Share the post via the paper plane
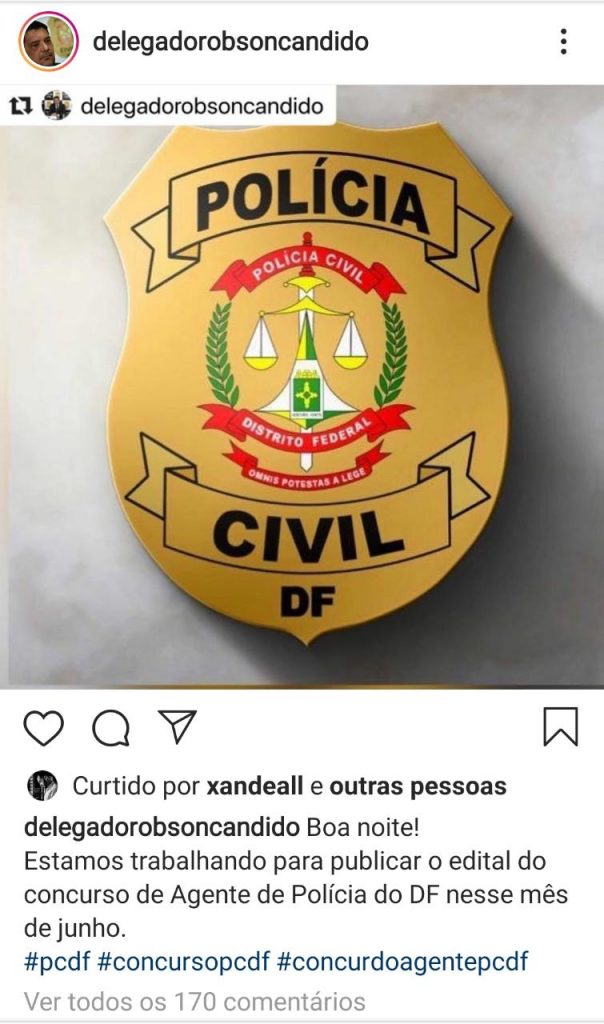This screenshot has width=604, height=1024. click(178, 727)
